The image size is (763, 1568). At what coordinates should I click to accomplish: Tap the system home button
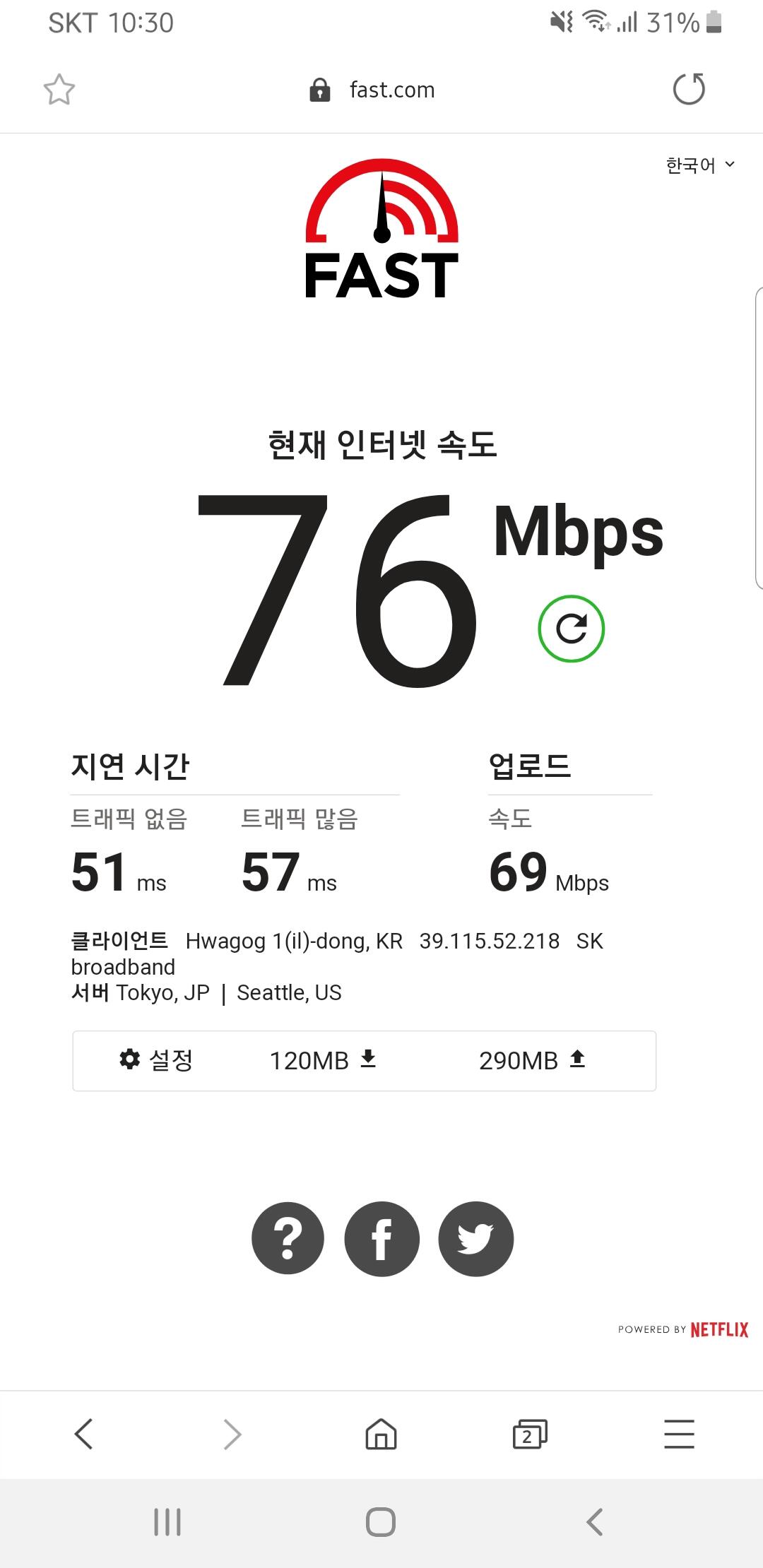pyautogui.click(x=381, y=1521)
